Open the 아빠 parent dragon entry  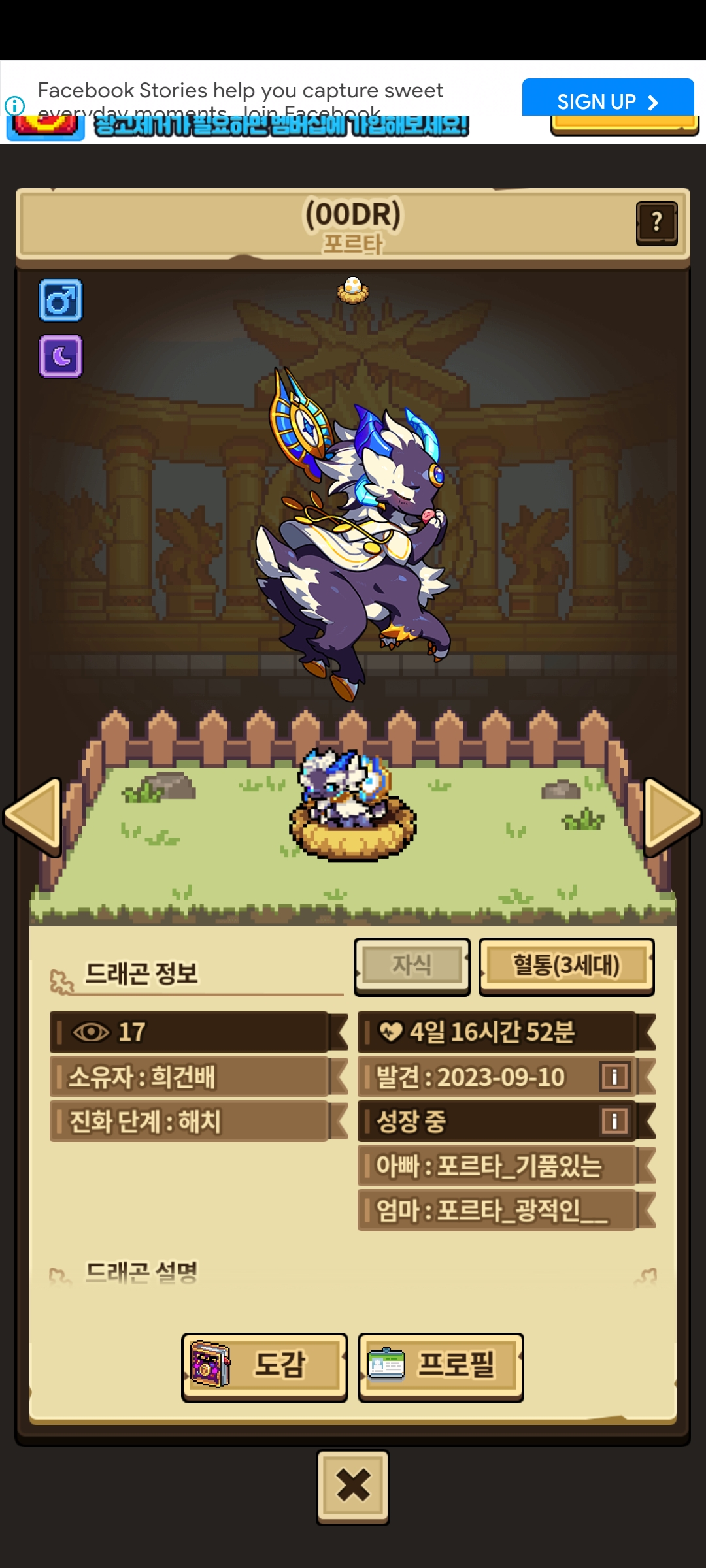click(497, 1166)
